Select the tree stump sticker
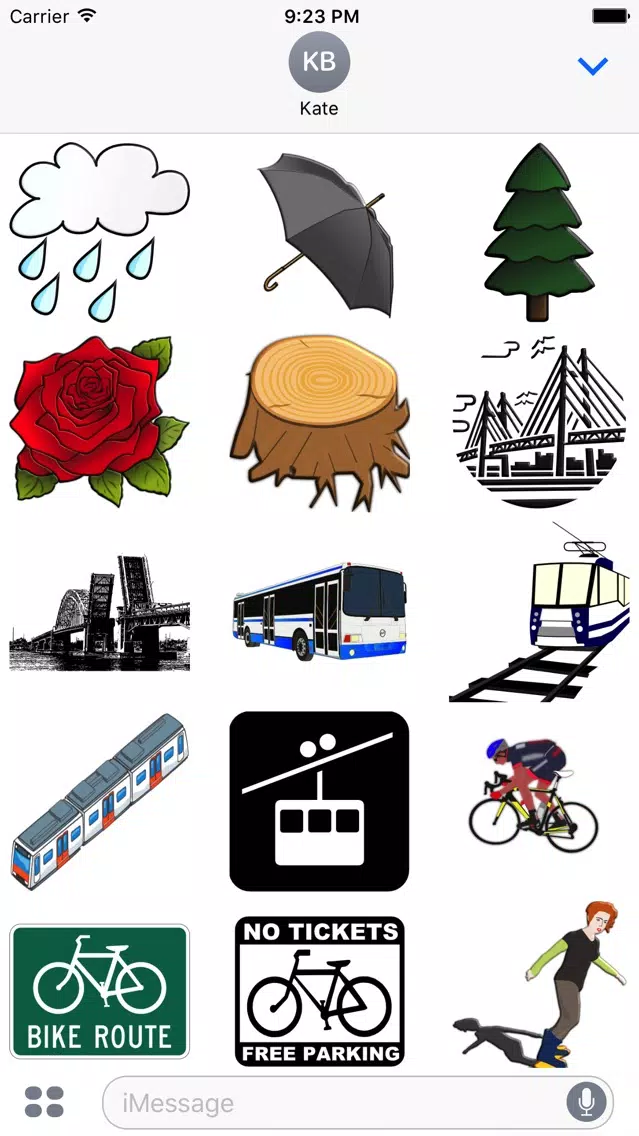This screenshot has width=639, height=1136. pos(319,420)
